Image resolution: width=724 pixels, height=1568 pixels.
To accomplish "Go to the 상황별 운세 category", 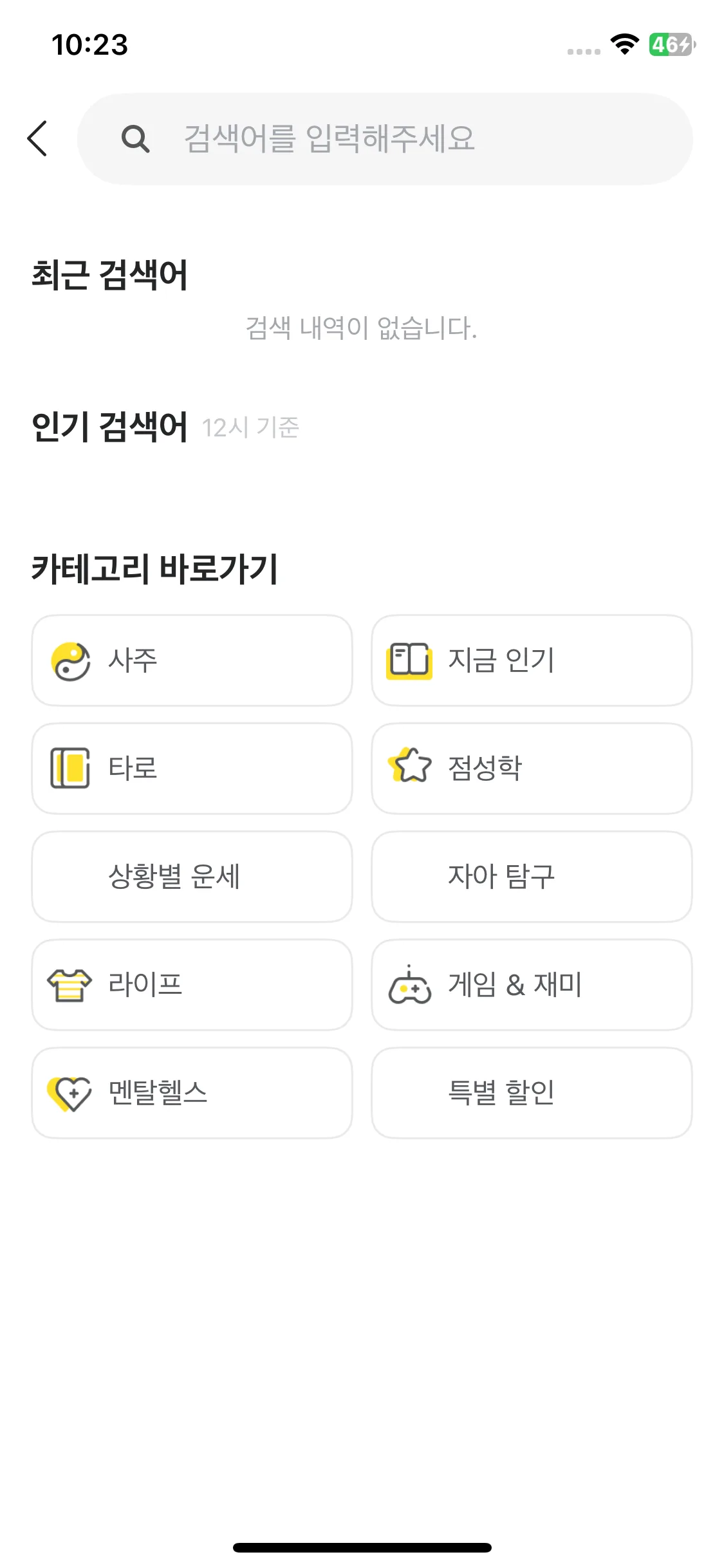I will 192,877.
